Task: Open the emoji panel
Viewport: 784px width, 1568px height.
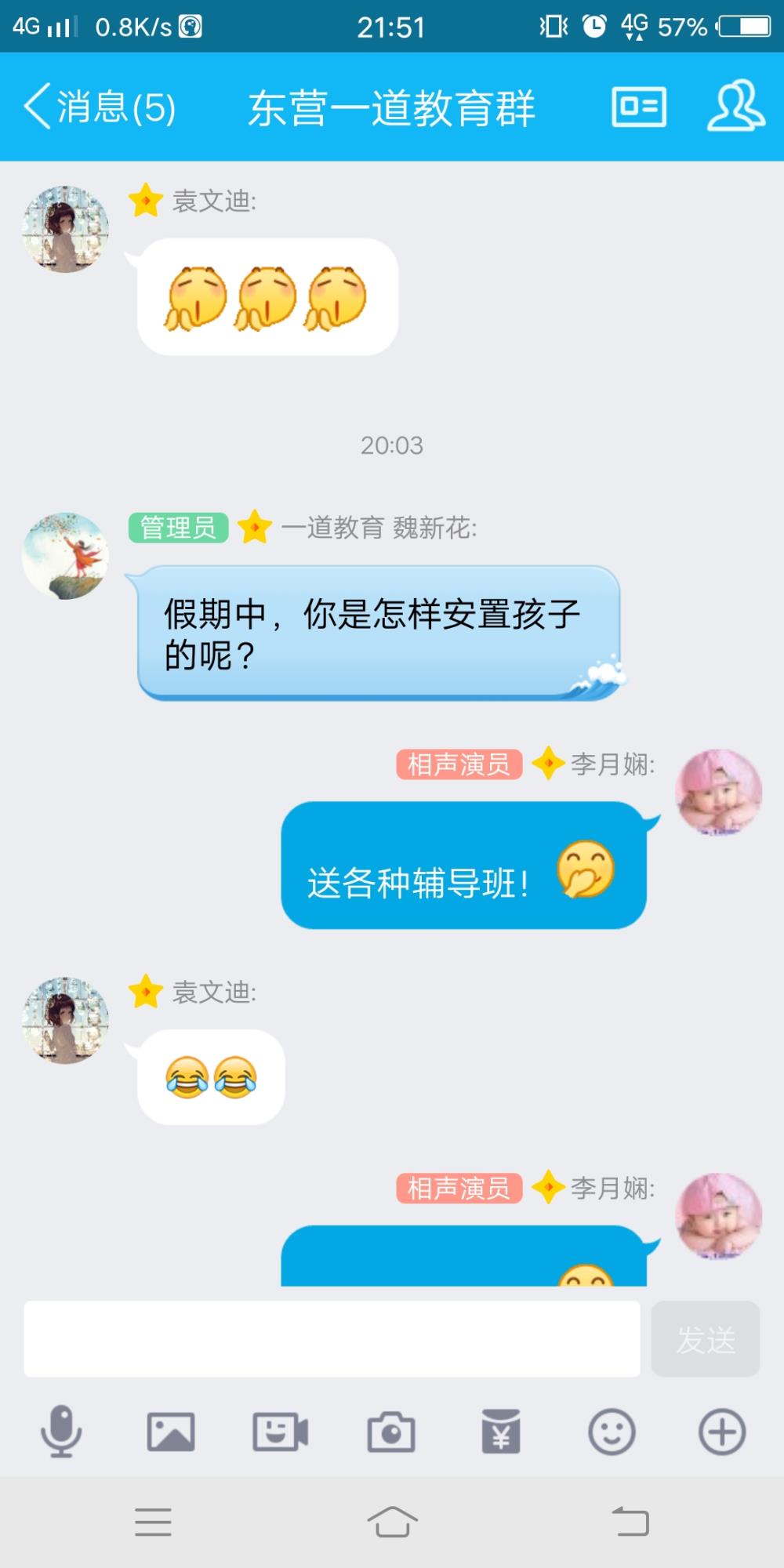Action: 612,1432
